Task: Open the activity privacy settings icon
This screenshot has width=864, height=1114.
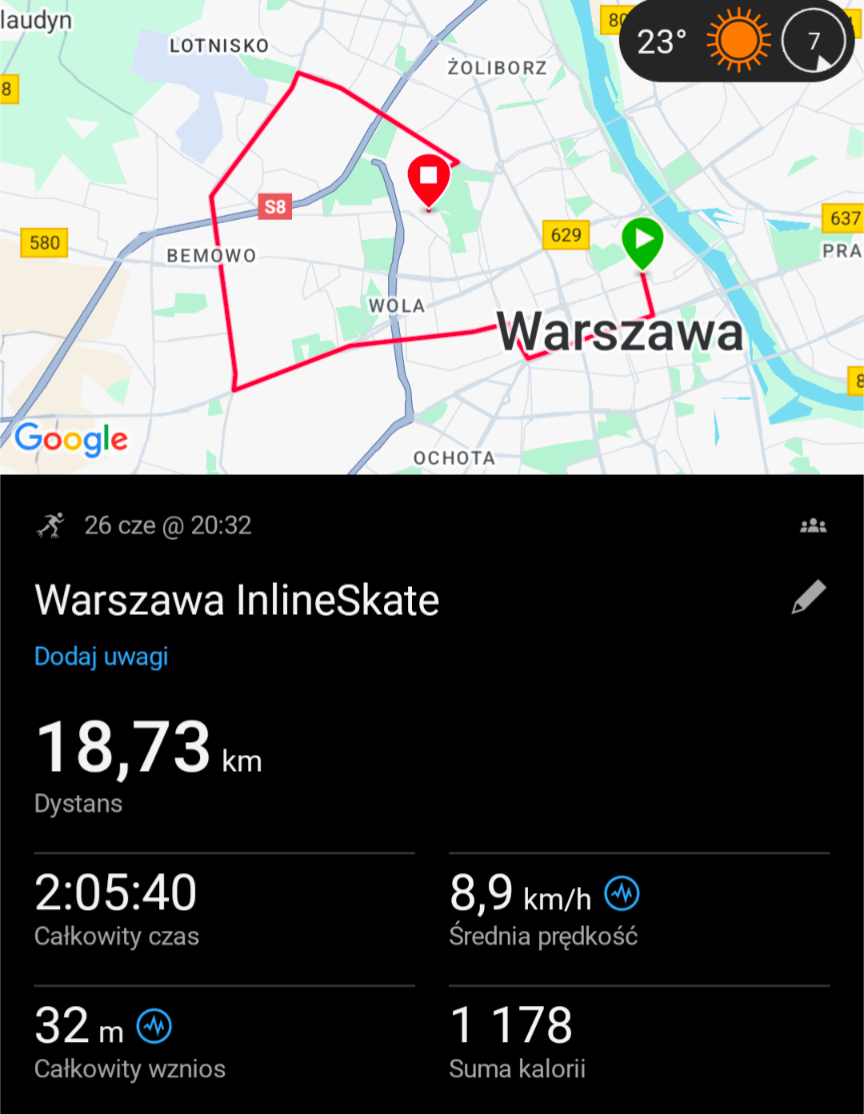Action: [x=813, y=526]
